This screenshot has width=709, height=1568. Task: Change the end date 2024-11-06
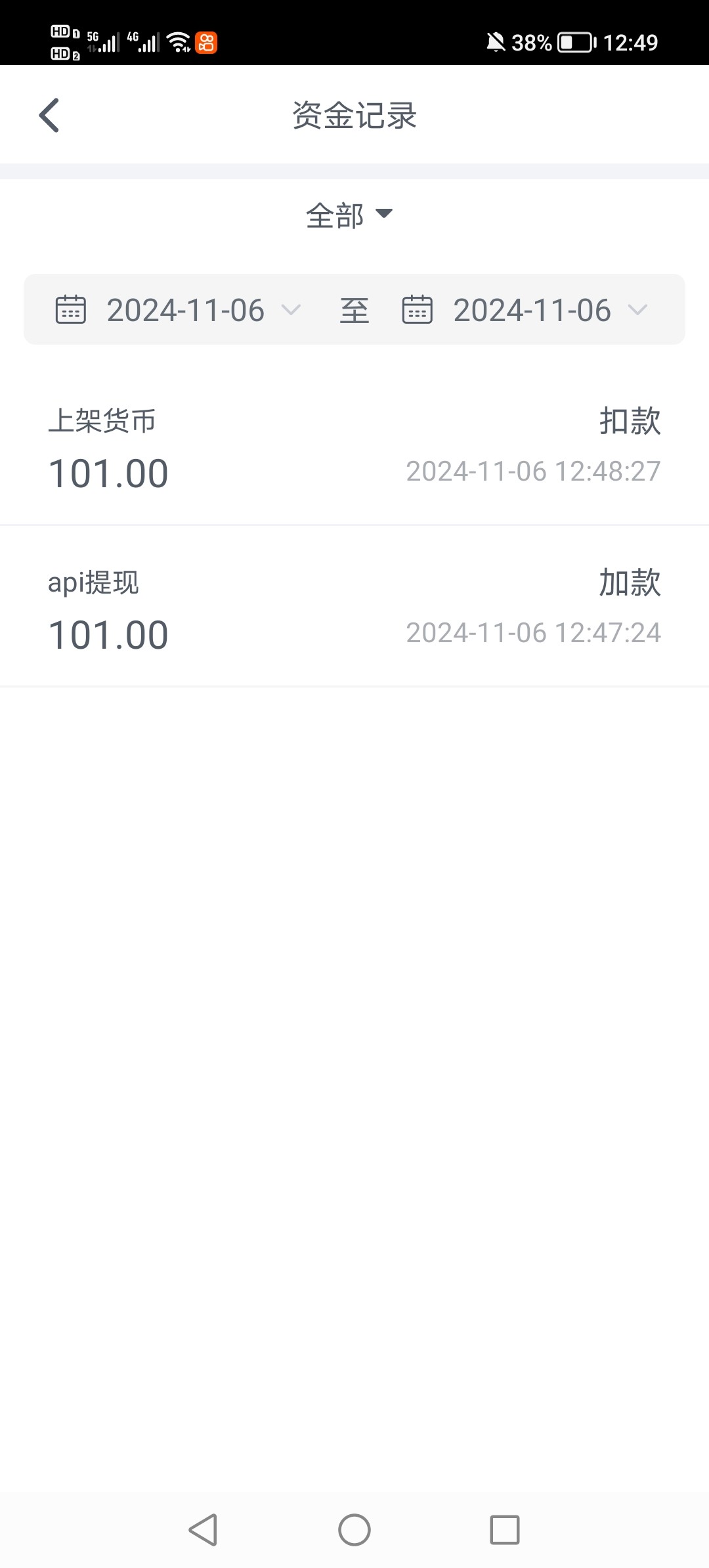[525, 310]
